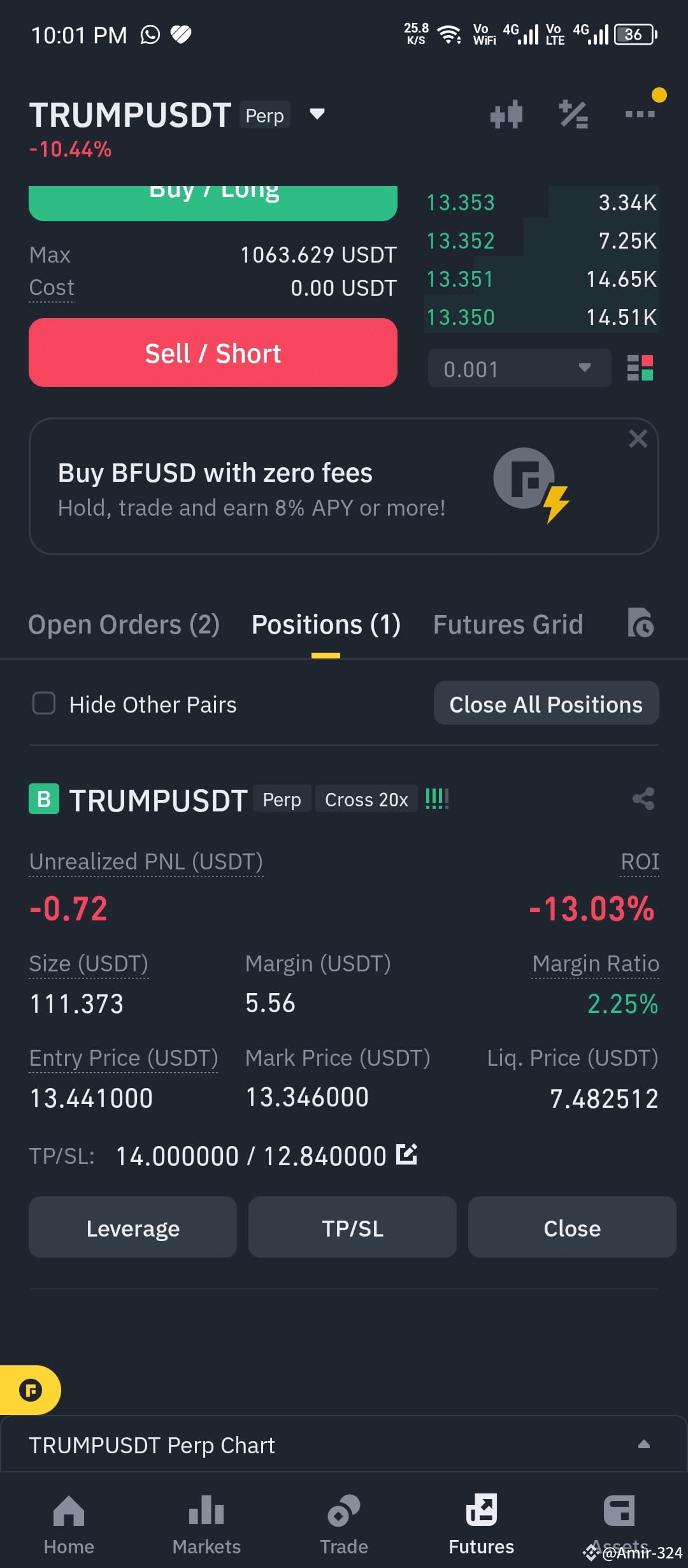
Task: Expand the TRUMPUSDT pair selector
Action: 317,115
